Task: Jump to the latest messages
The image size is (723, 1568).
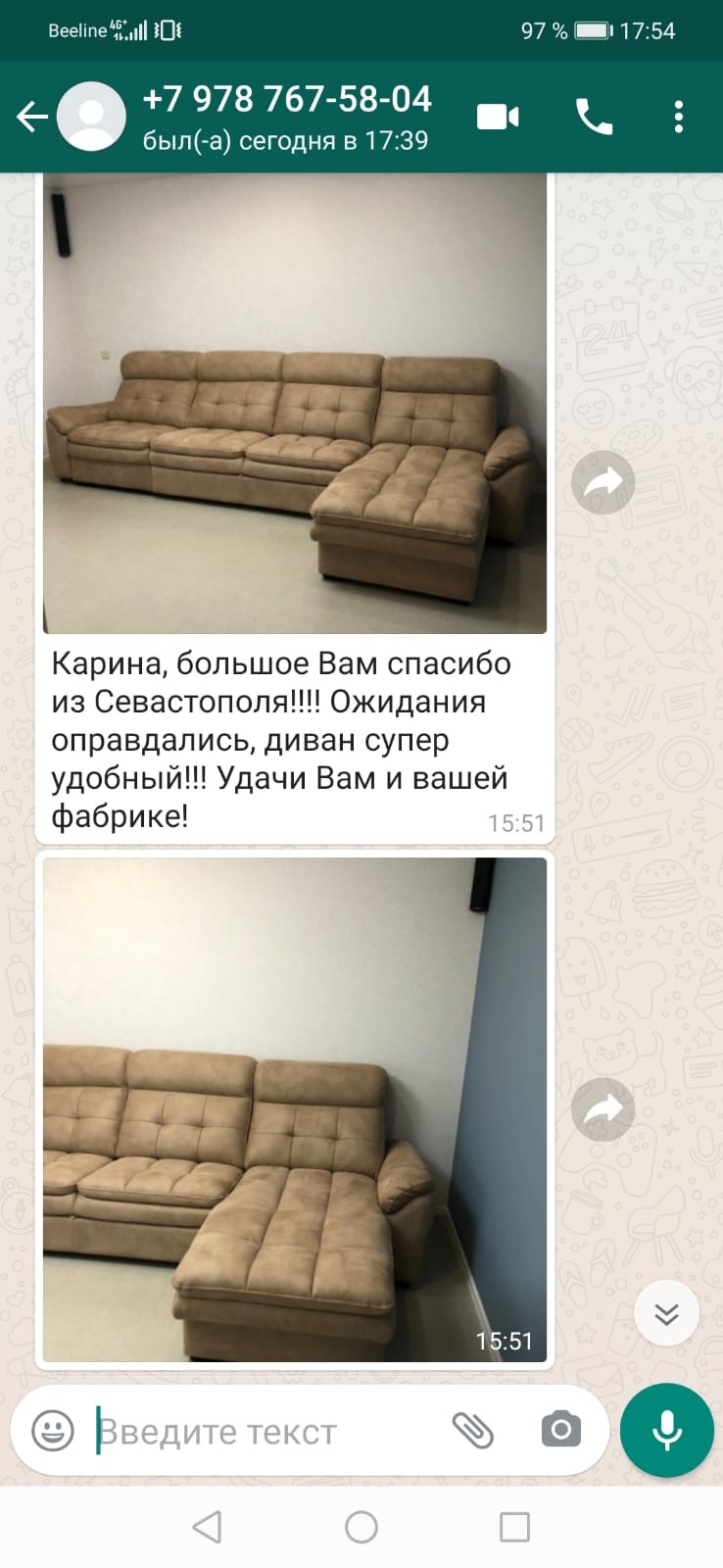Action: click(666, 1313)
